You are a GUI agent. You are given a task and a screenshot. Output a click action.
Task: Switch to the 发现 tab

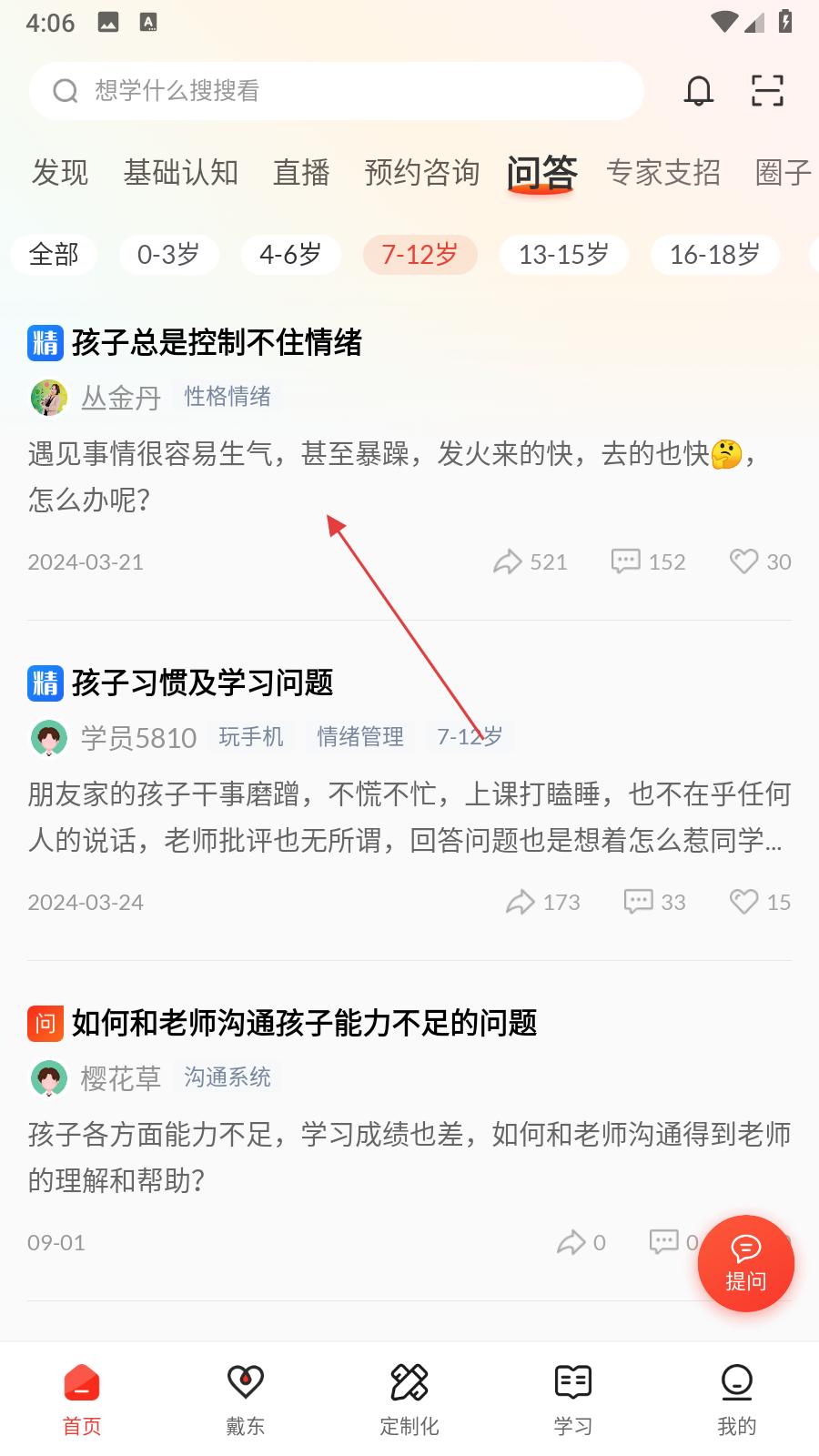tap(60, 172)
